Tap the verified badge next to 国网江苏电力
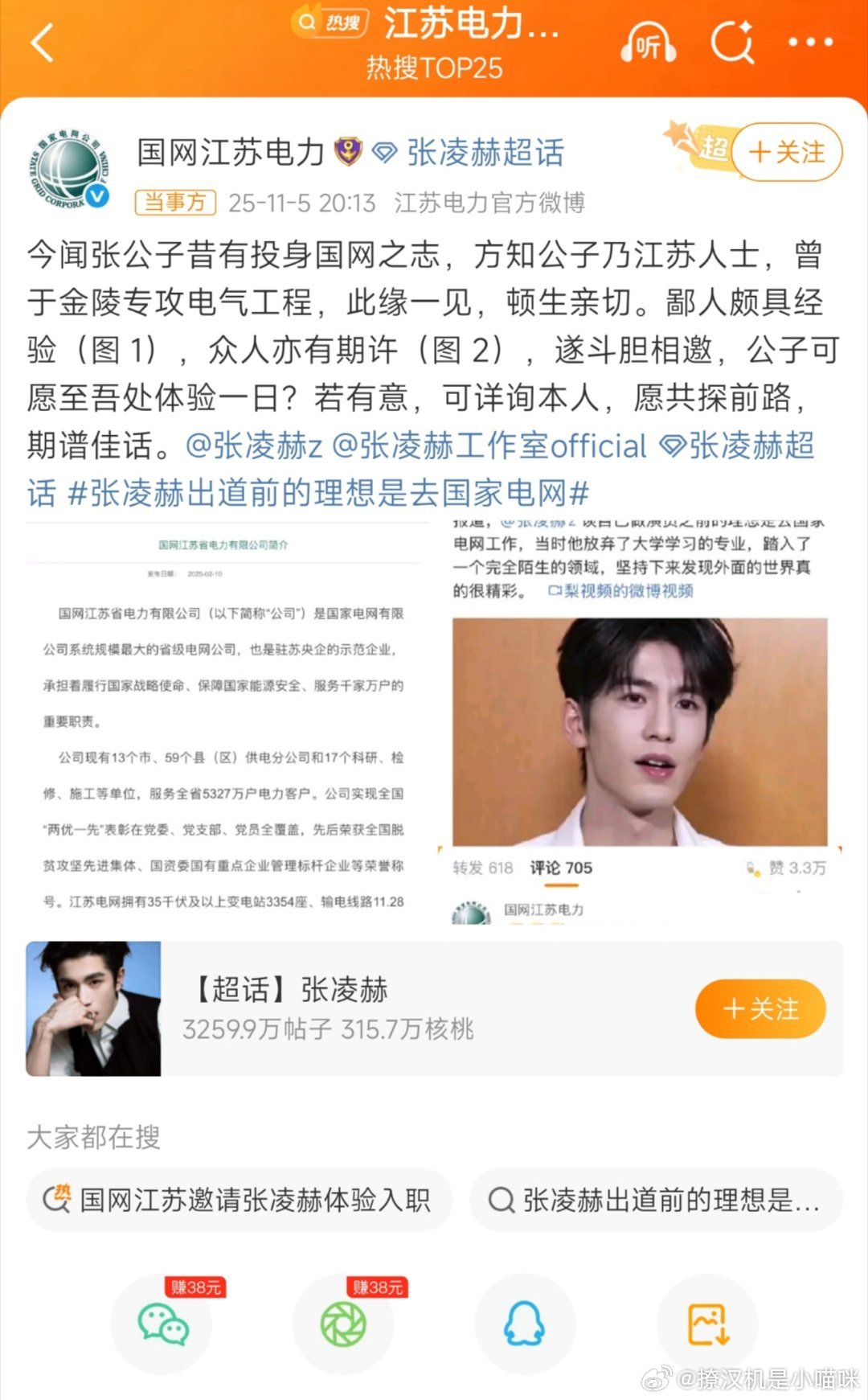The image size is (868, 1400). click(350, 150)
